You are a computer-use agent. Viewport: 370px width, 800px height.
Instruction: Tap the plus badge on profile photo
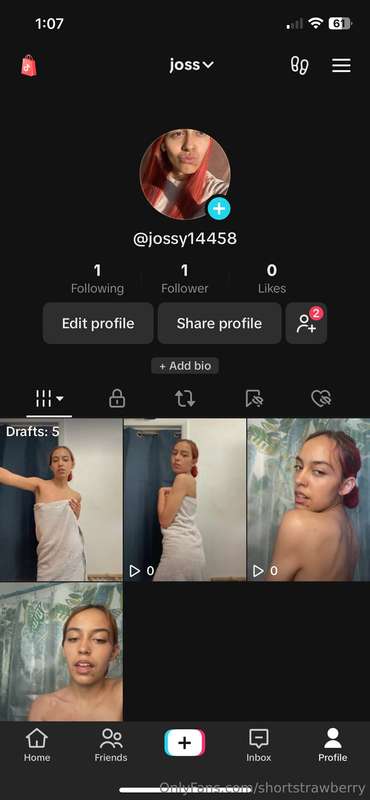[218, 209]
